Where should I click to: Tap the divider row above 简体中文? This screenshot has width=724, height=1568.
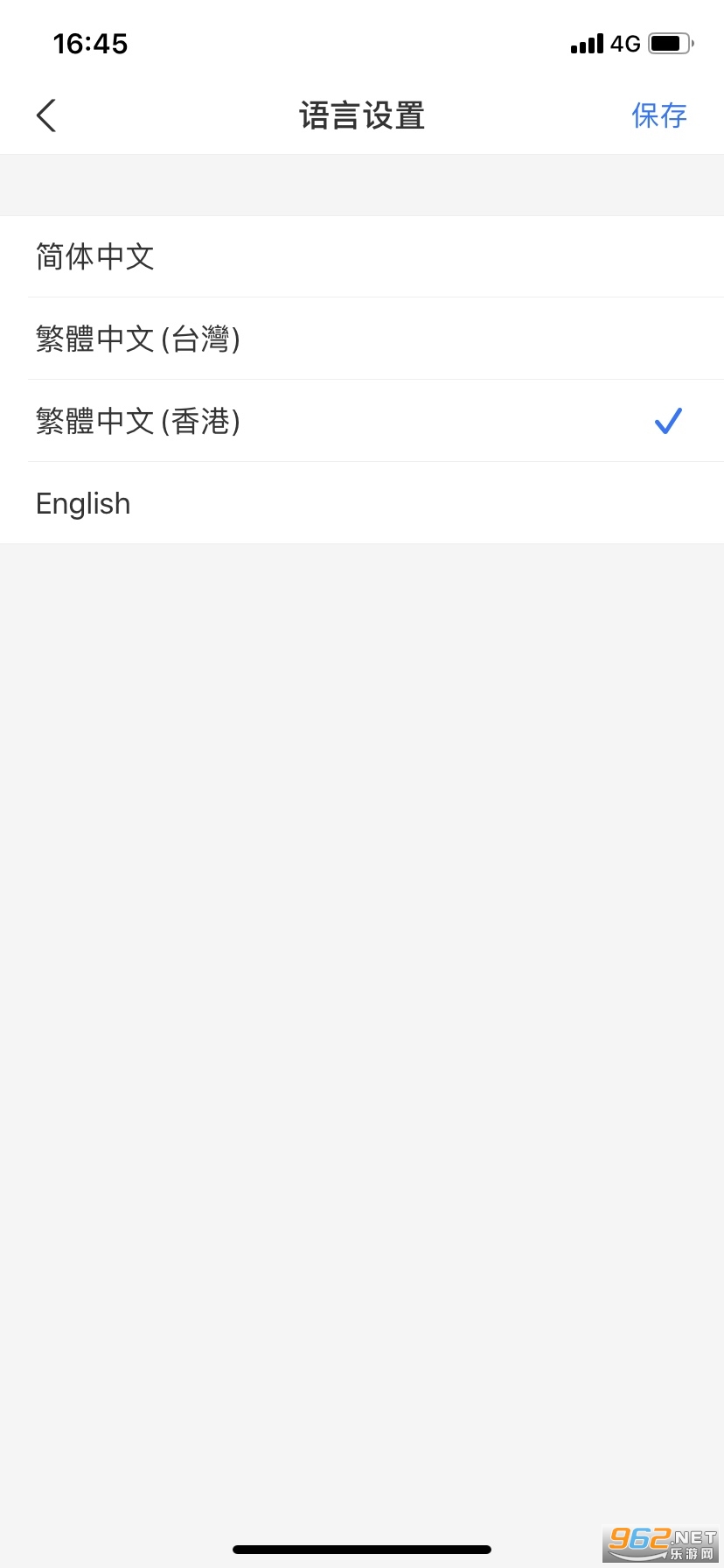pos(362,184)
